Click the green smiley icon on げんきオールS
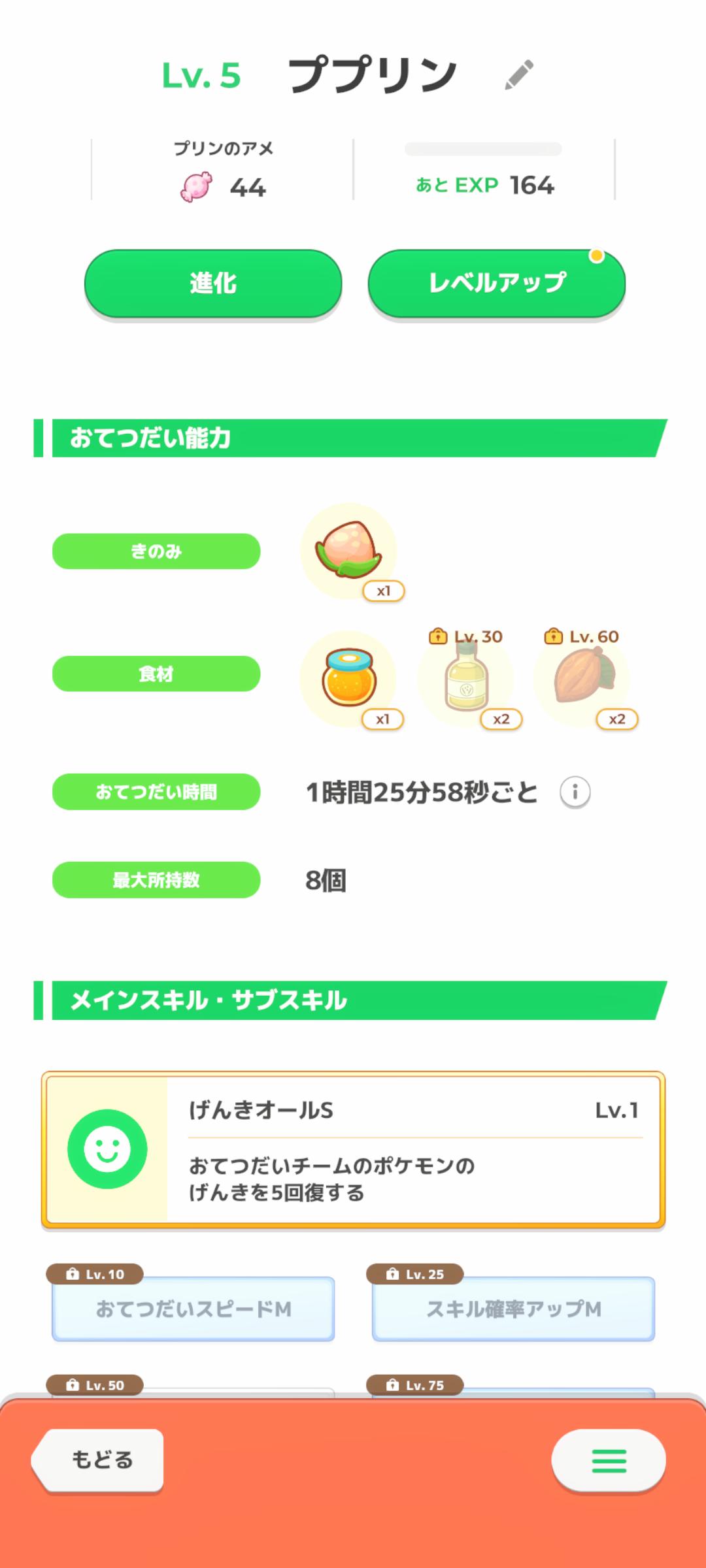 pos(109,1150)
